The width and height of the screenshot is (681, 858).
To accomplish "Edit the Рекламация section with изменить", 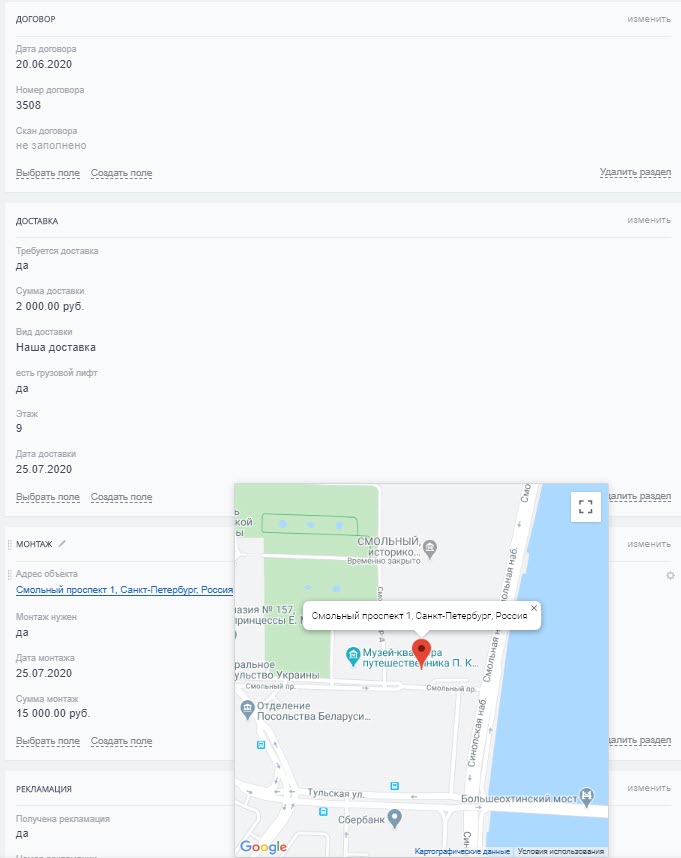I will click(x=649, y=789).
